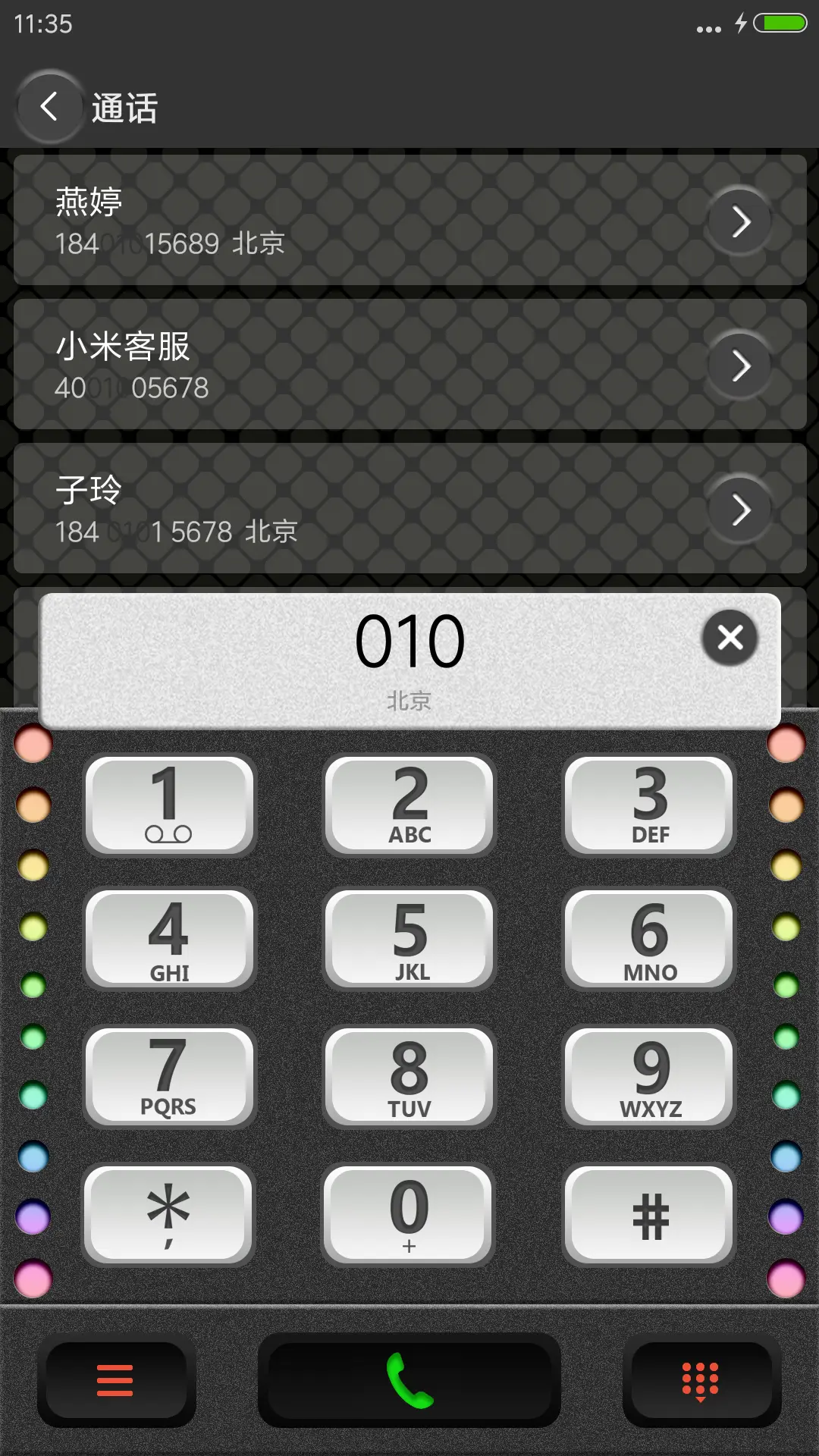Select the 010 number display field
Screen dimensions: 819x1456
coord(409,641)
